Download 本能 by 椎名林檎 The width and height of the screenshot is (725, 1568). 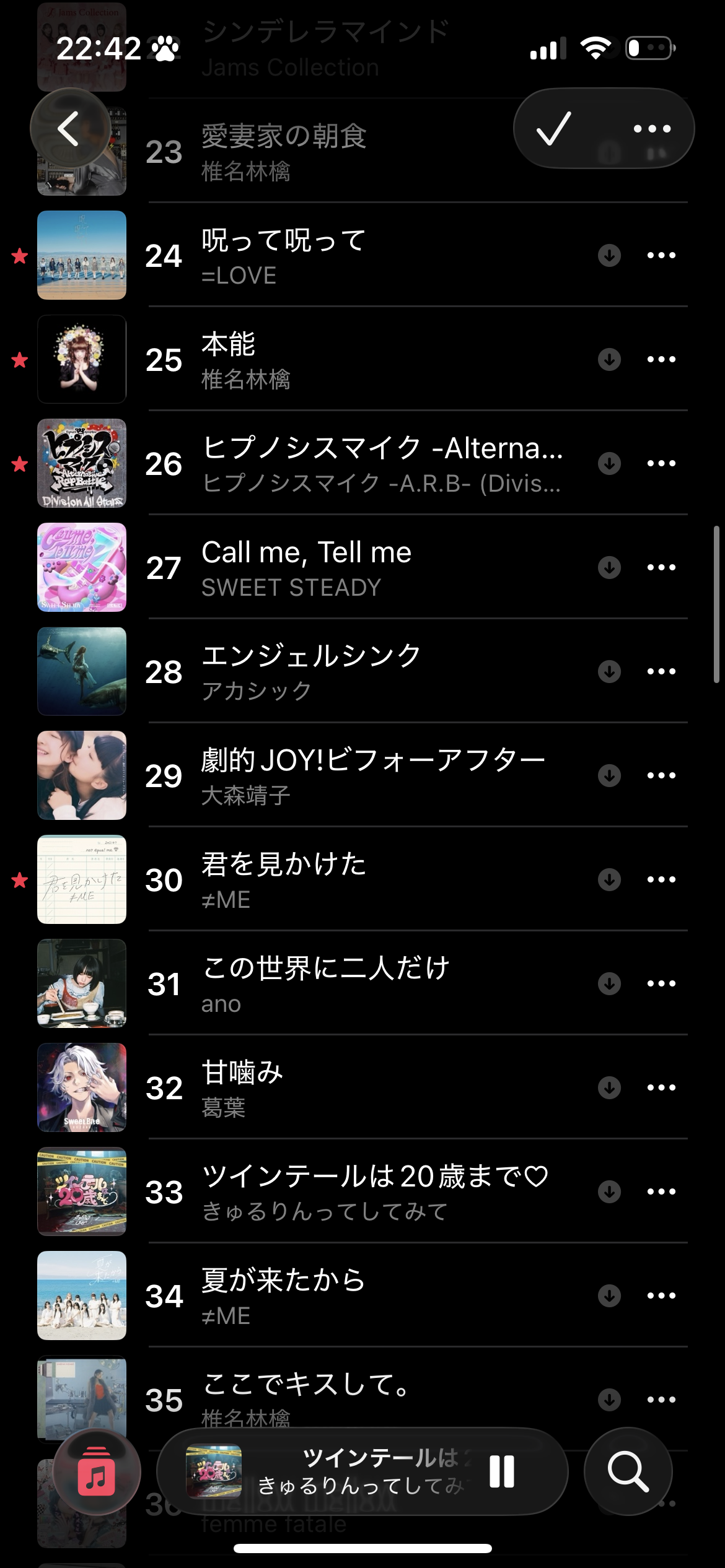pos(609,359)
